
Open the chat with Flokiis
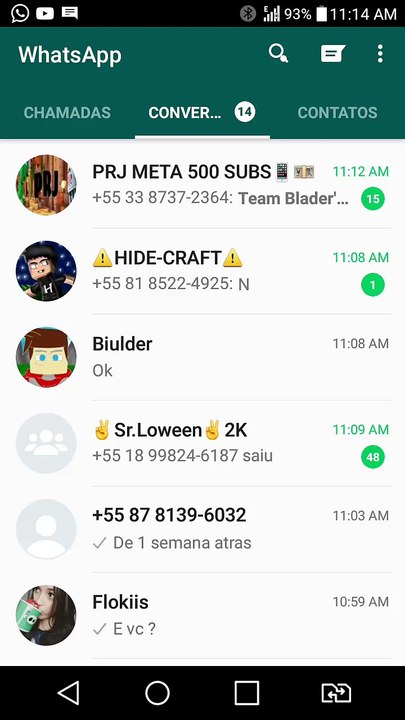coord(202,615)
